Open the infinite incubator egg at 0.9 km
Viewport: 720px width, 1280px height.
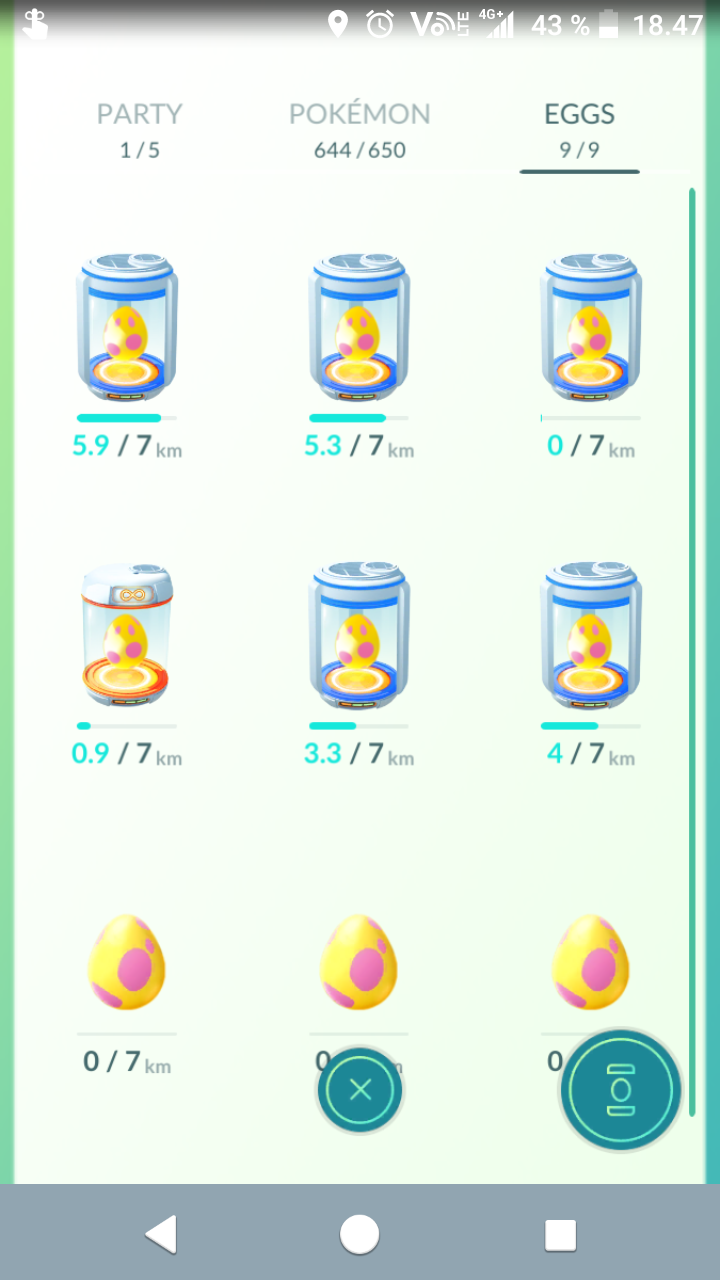pyautogui.click(x=127, y=636)
